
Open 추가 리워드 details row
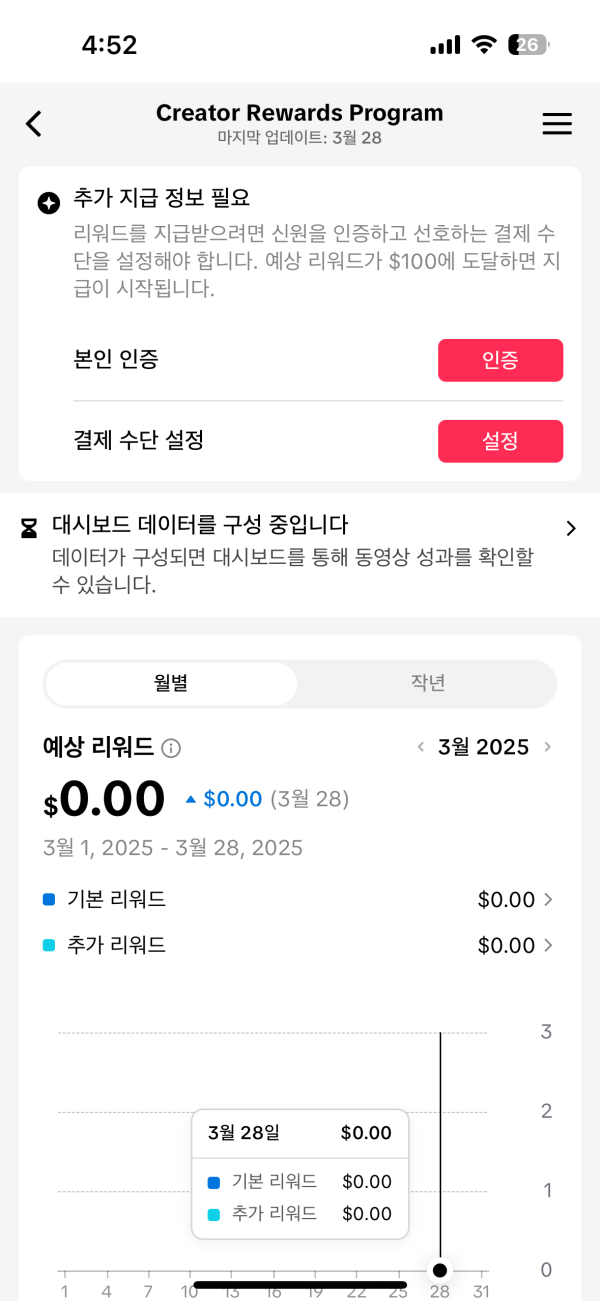[x=298, y=945]
